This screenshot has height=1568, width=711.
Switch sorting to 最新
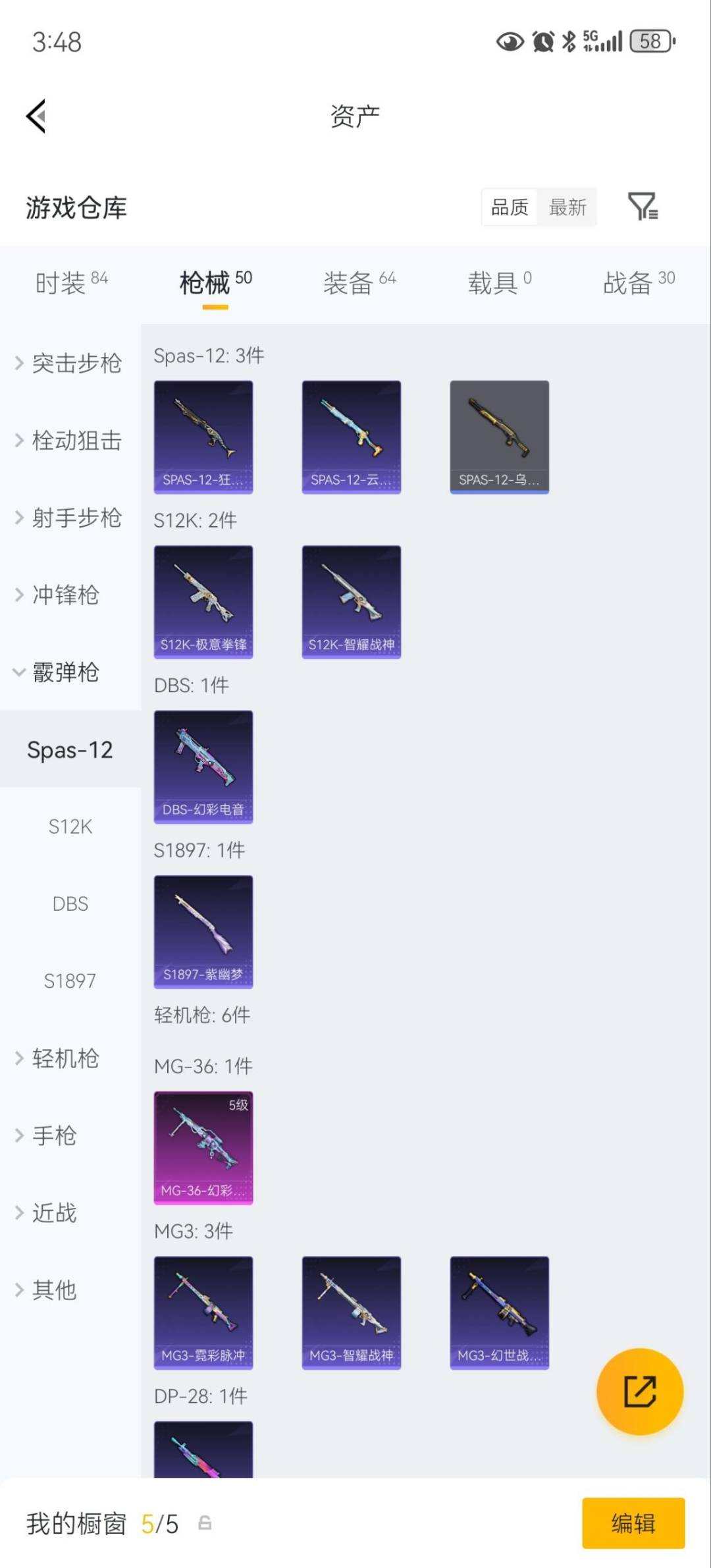(x=568, y=207)
